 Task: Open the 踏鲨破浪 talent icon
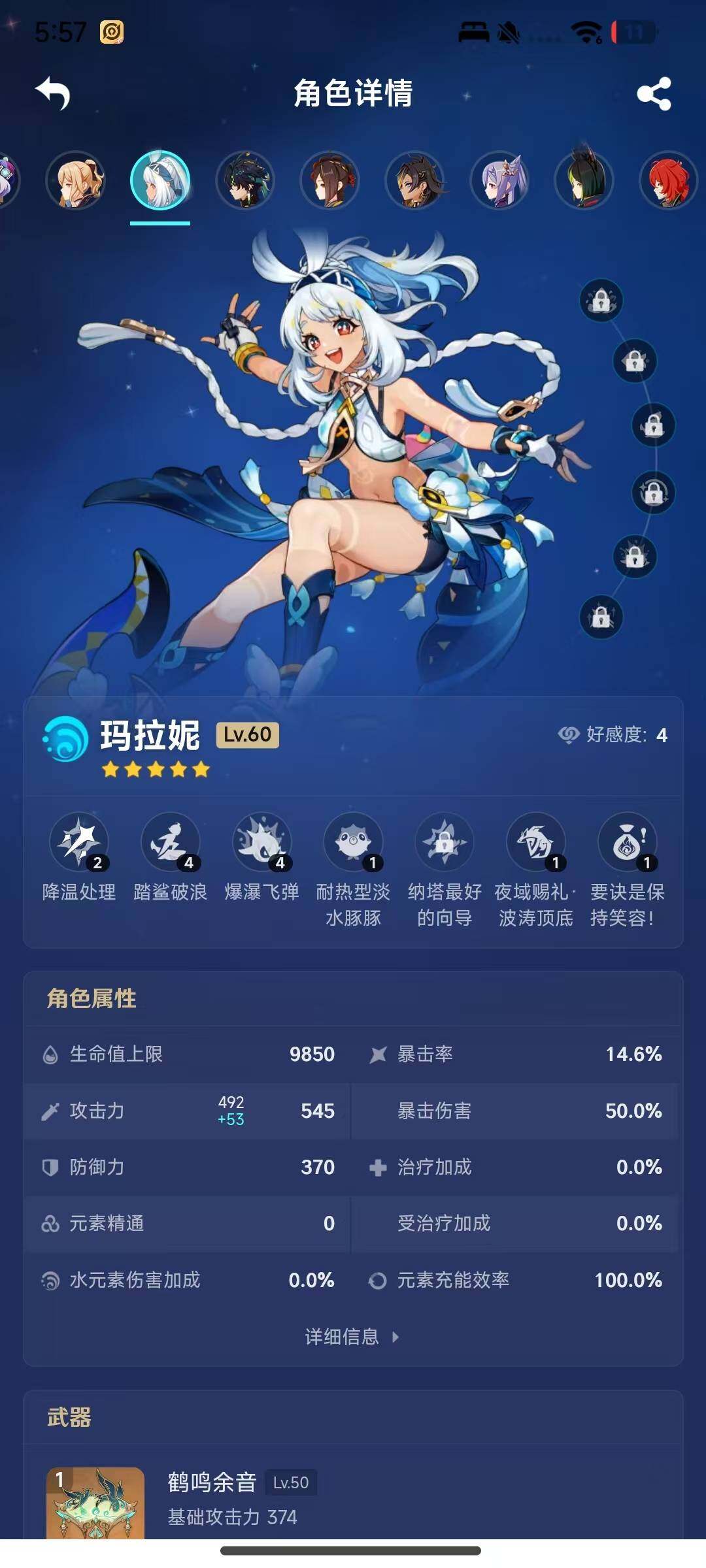pyautogui.click(x=170, y=841)
